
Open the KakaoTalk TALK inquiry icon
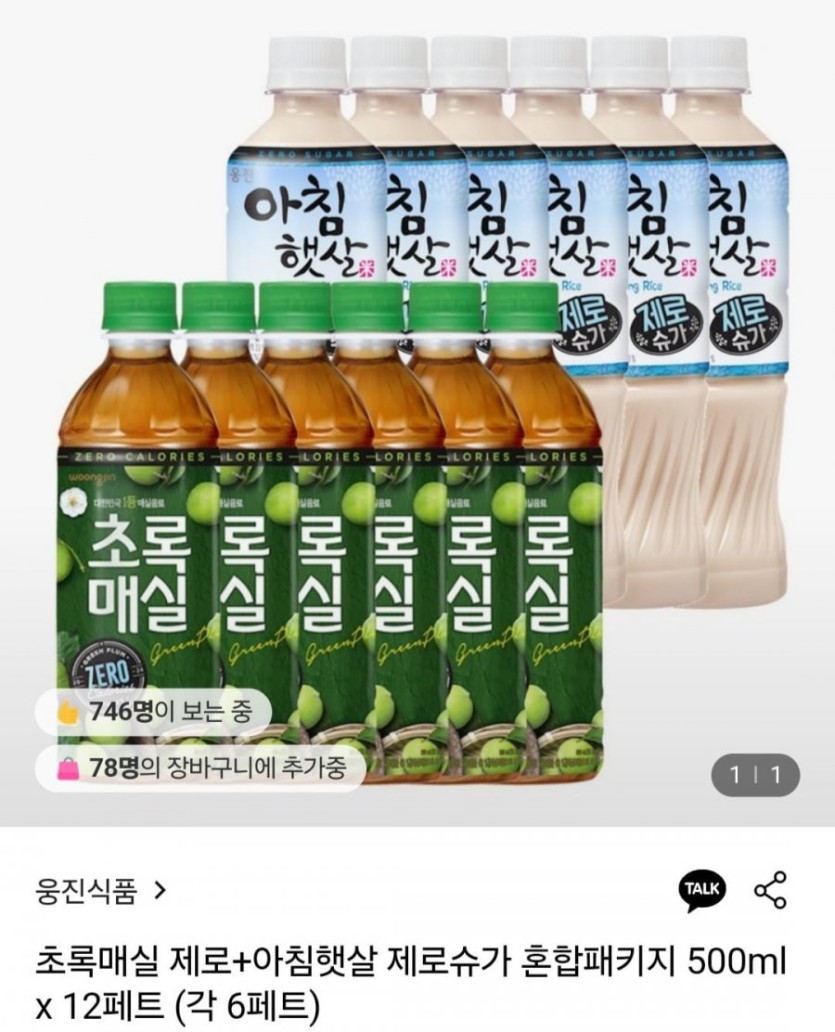tap(703, 889)
